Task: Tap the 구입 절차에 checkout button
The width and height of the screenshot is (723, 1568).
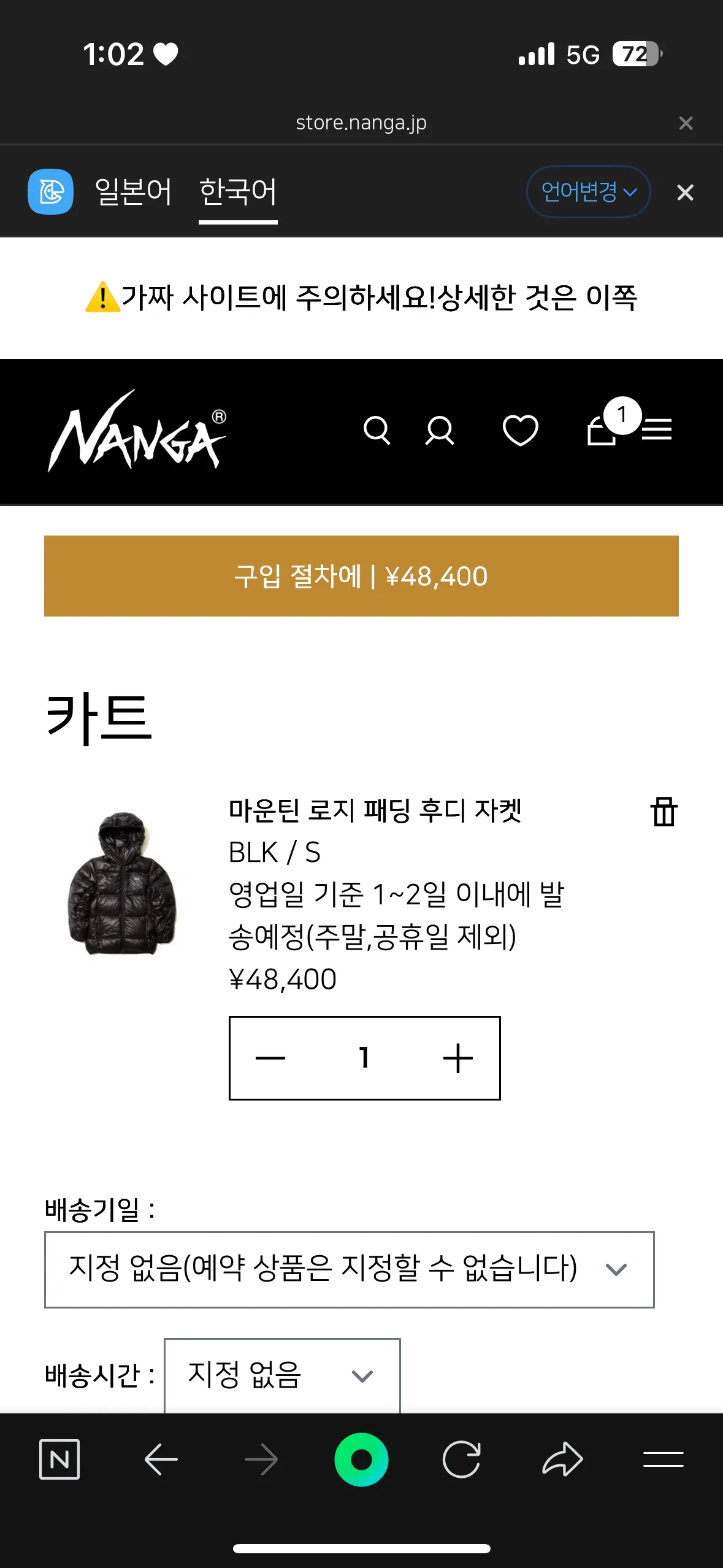Action: tap(361, 575)
